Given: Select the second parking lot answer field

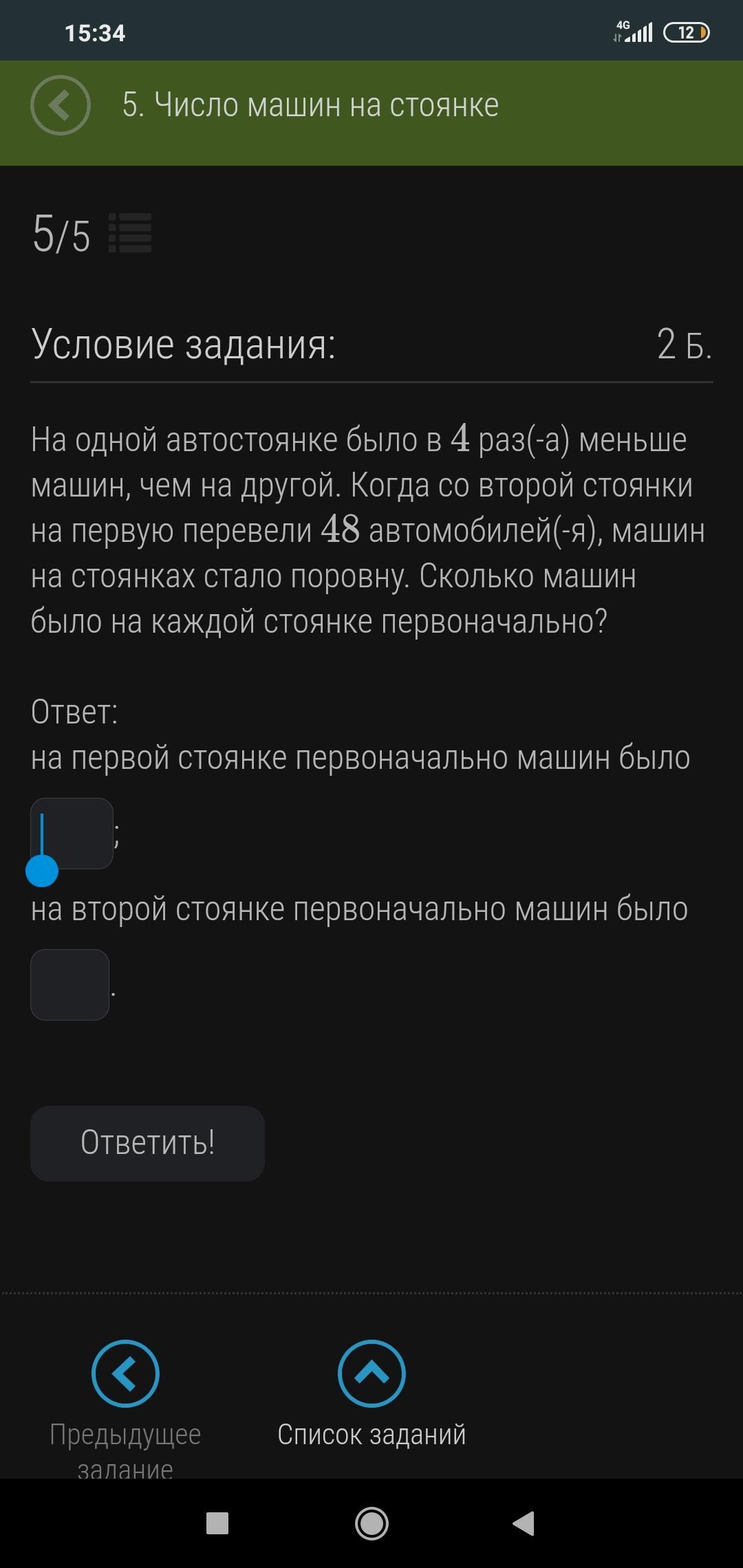Looking at the screenshot, I should [x=69, y=985].
